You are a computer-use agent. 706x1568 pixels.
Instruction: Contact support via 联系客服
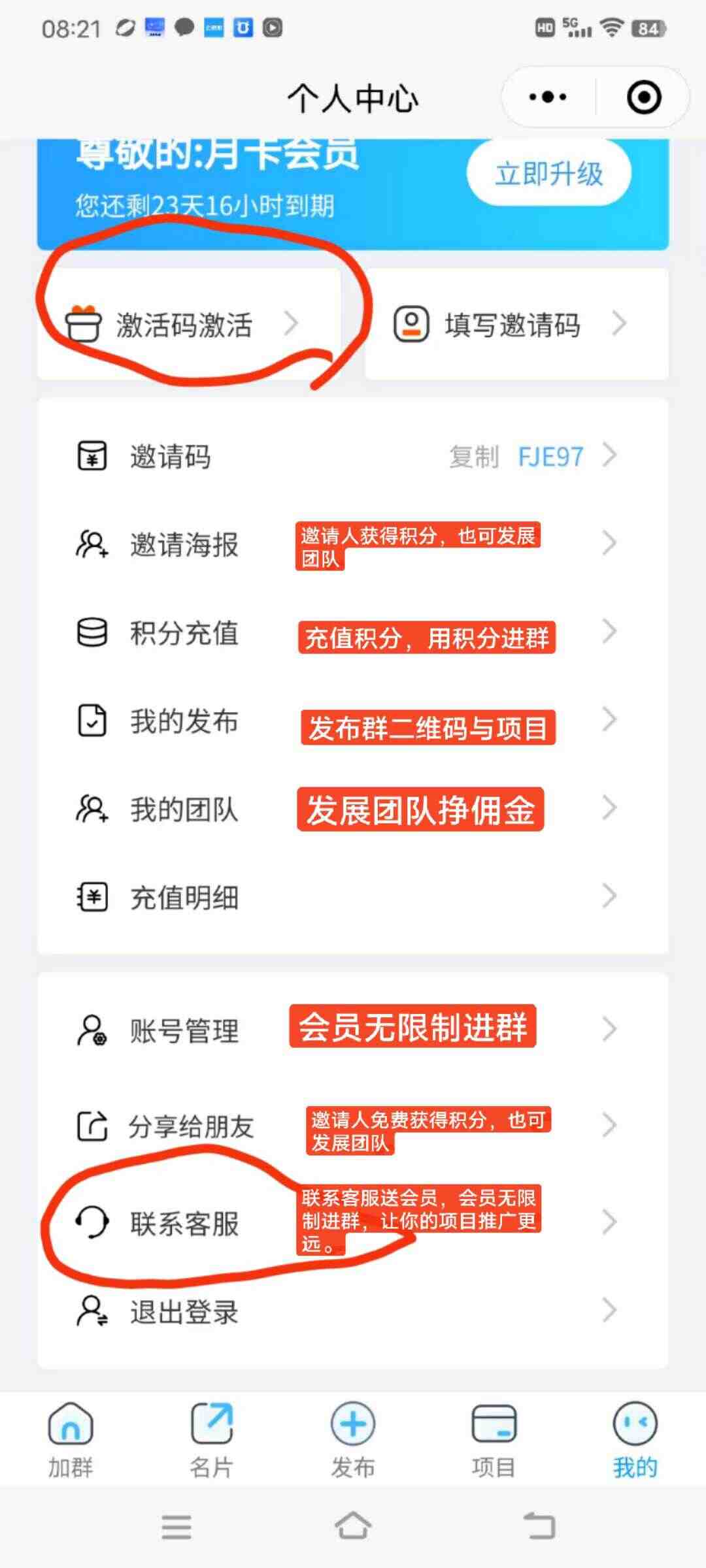(353, 1222)
